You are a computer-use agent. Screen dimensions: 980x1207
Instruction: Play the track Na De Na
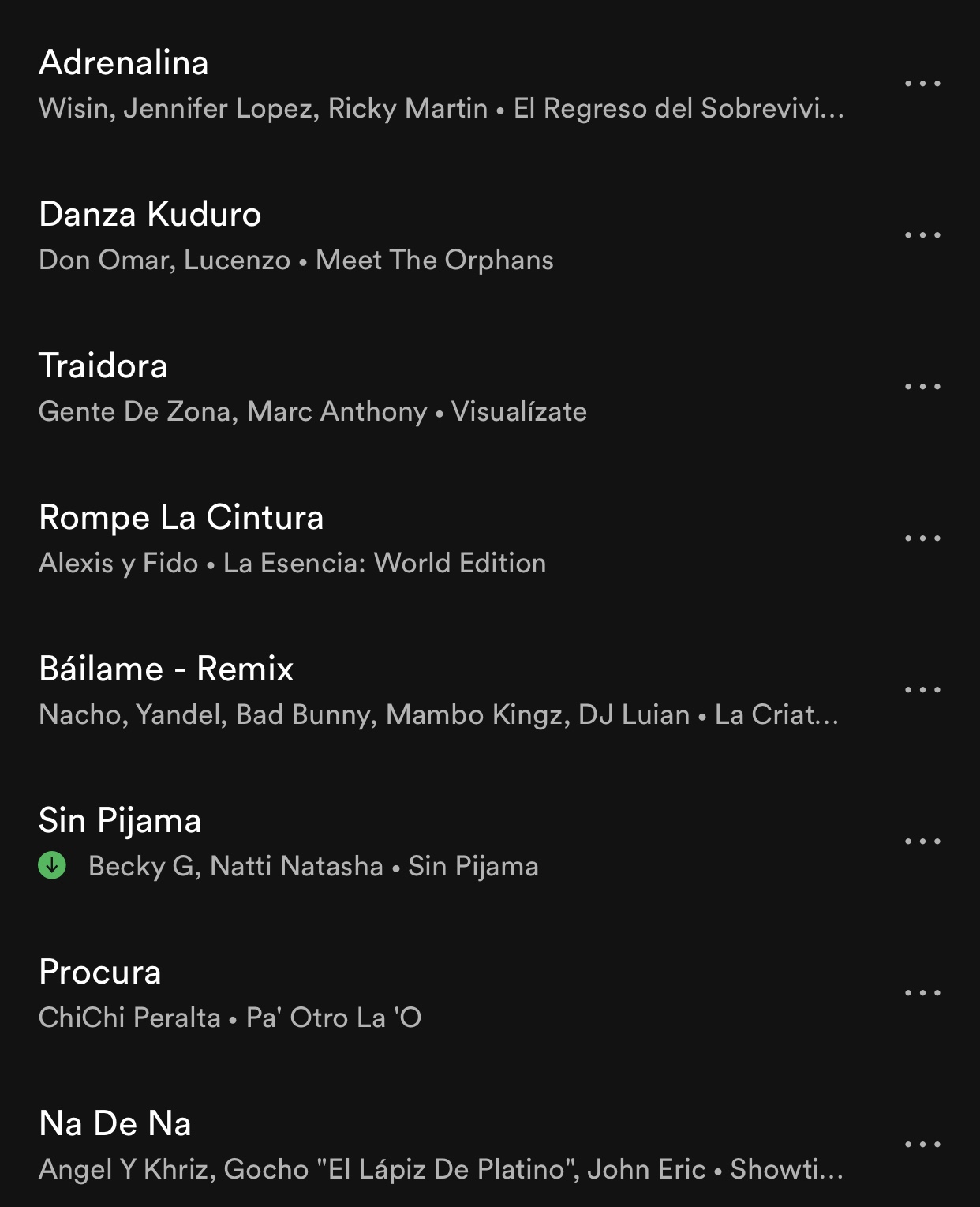pos(115,1124)
